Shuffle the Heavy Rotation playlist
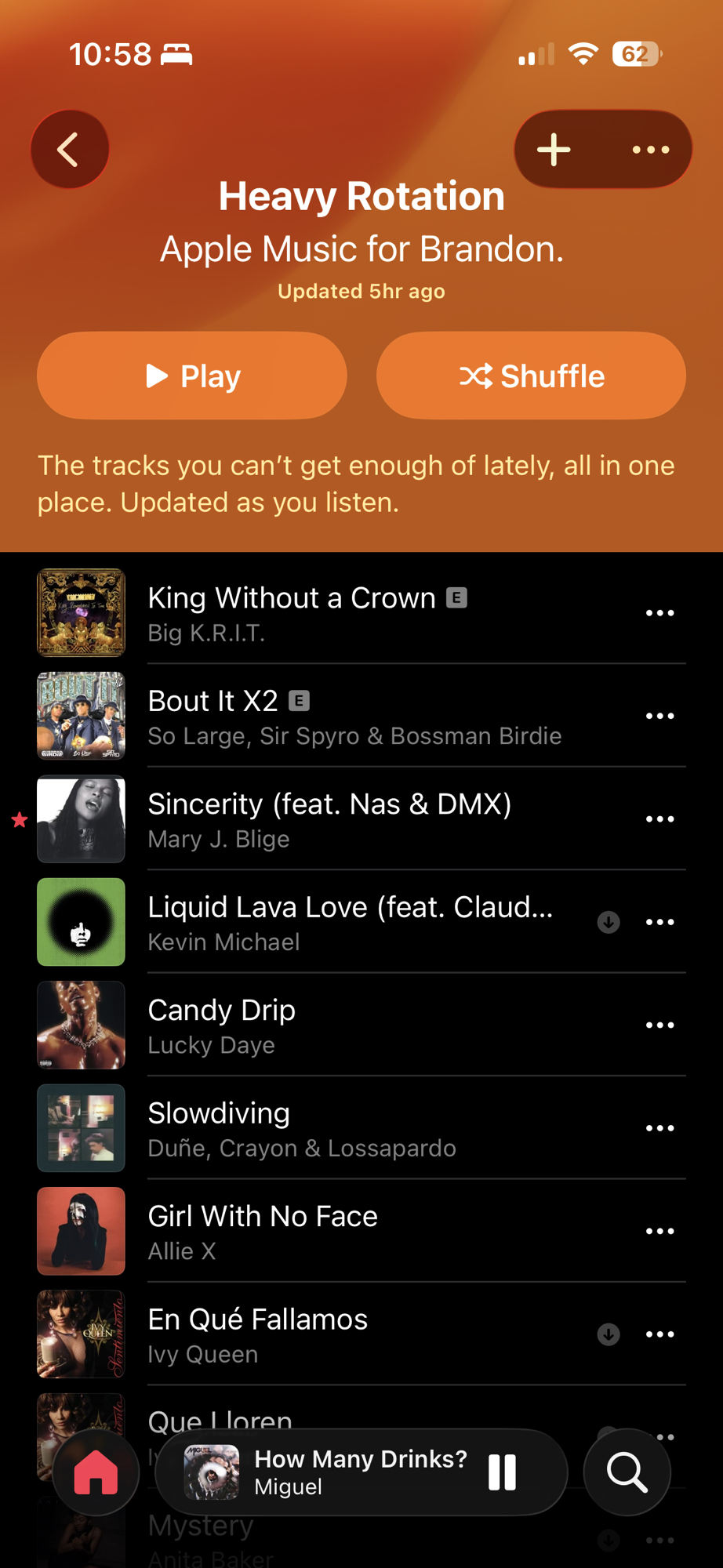The image size is (723, 1568). point(531,376)
